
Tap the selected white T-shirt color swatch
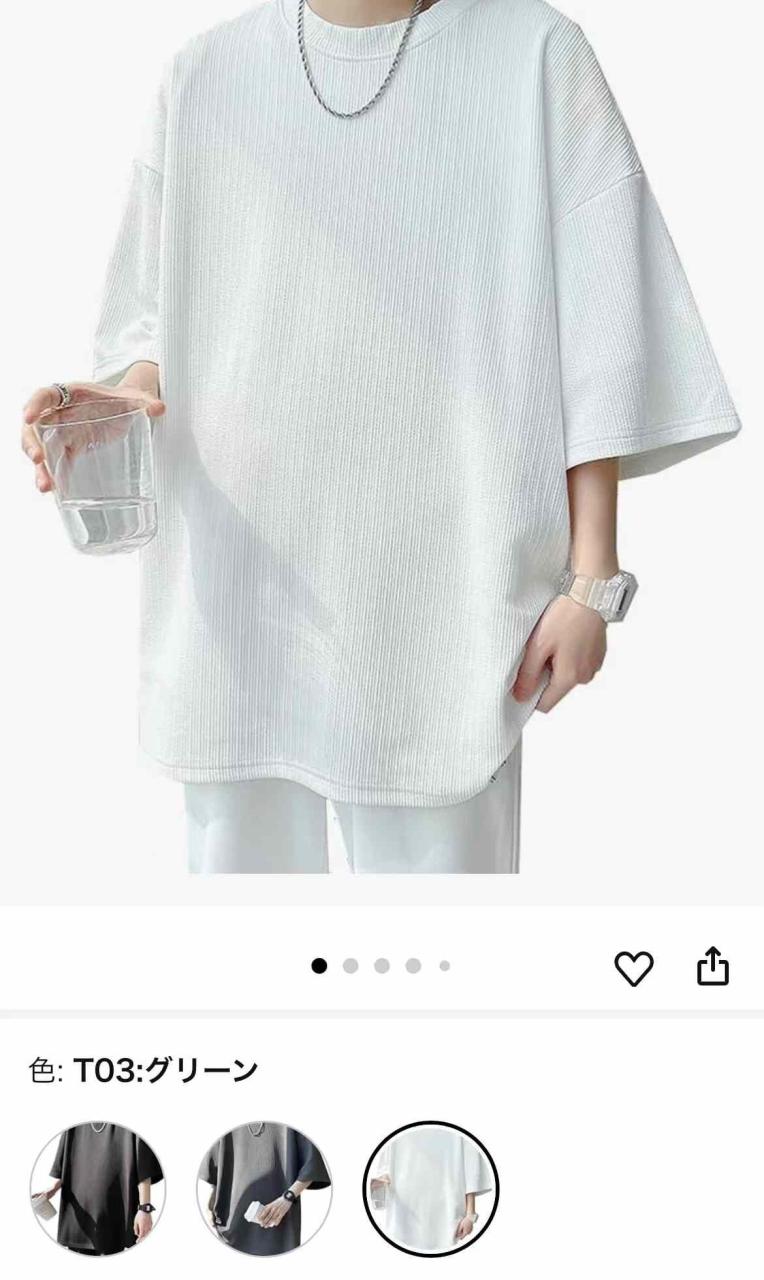(430, 1188)
